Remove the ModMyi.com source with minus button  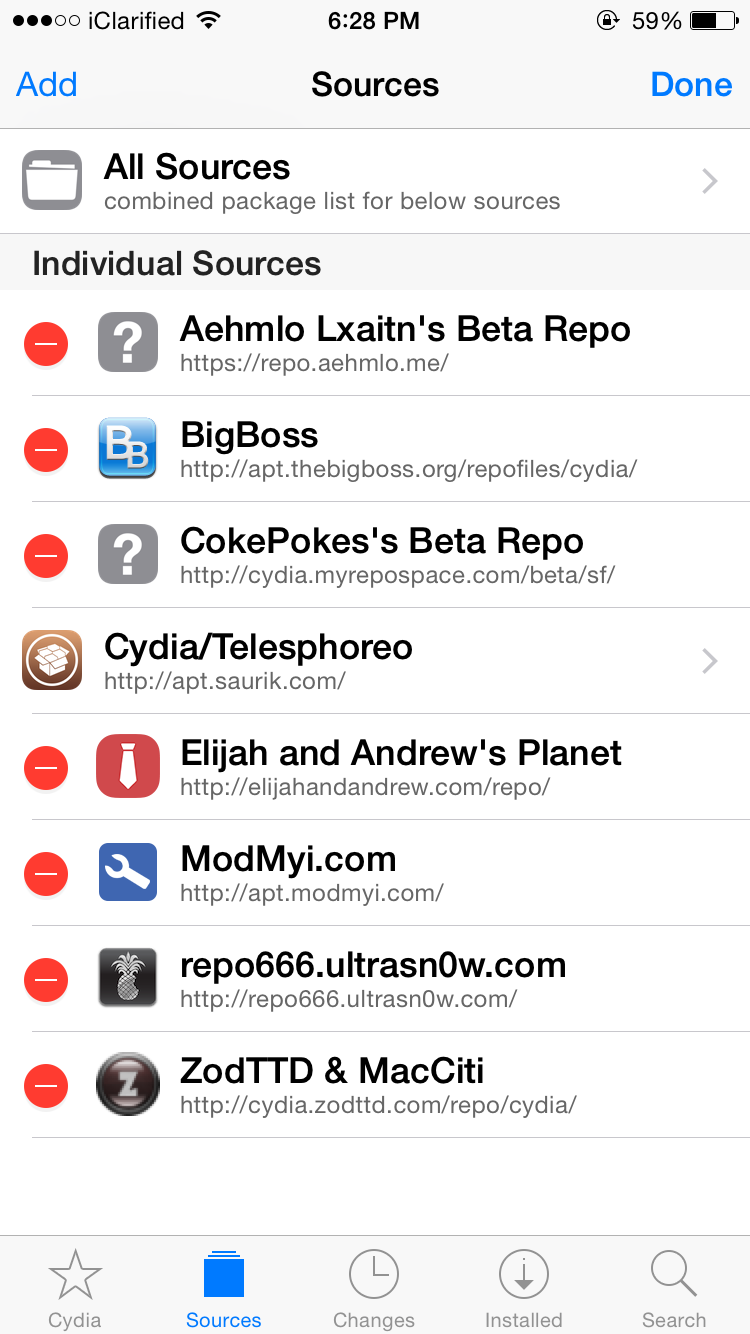click(x=46, y=874)
